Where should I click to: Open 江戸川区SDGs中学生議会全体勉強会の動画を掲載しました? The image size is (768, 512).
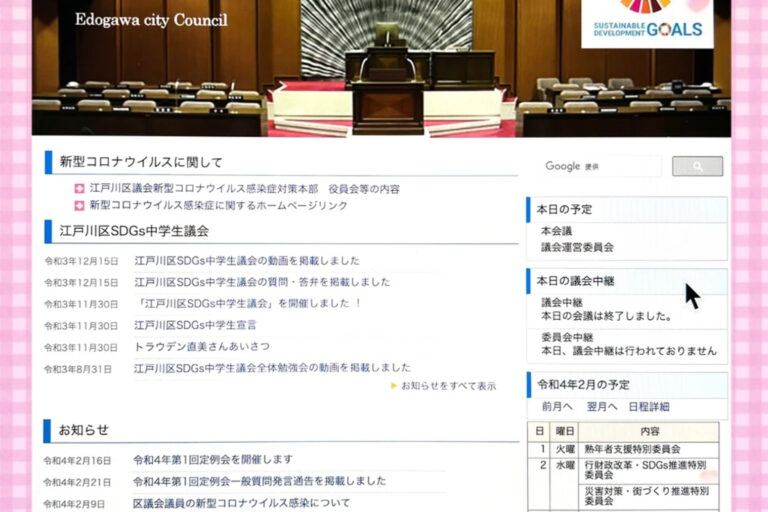click(272, 368)
